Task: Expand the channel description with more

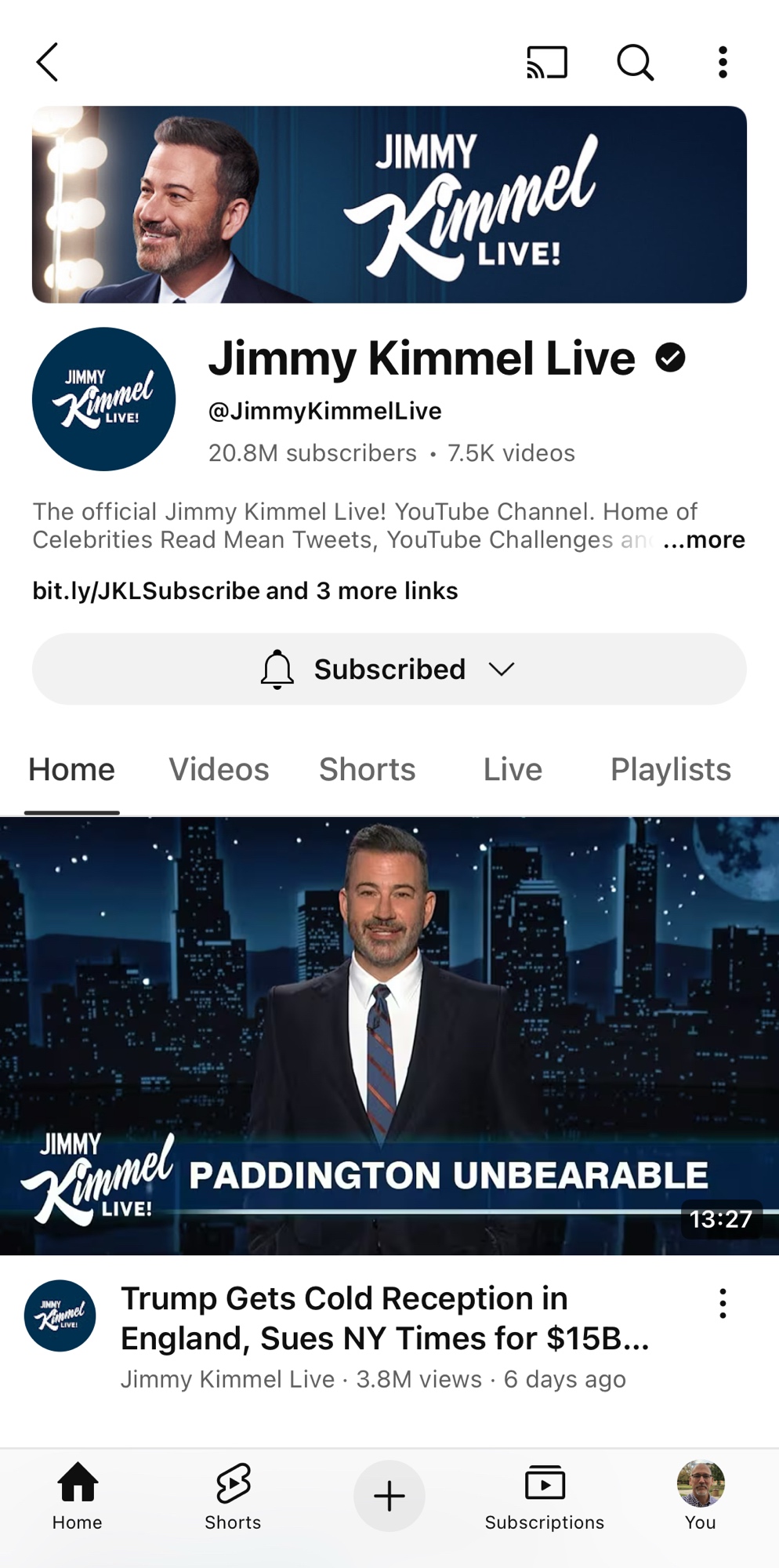Action: [704, 540]
